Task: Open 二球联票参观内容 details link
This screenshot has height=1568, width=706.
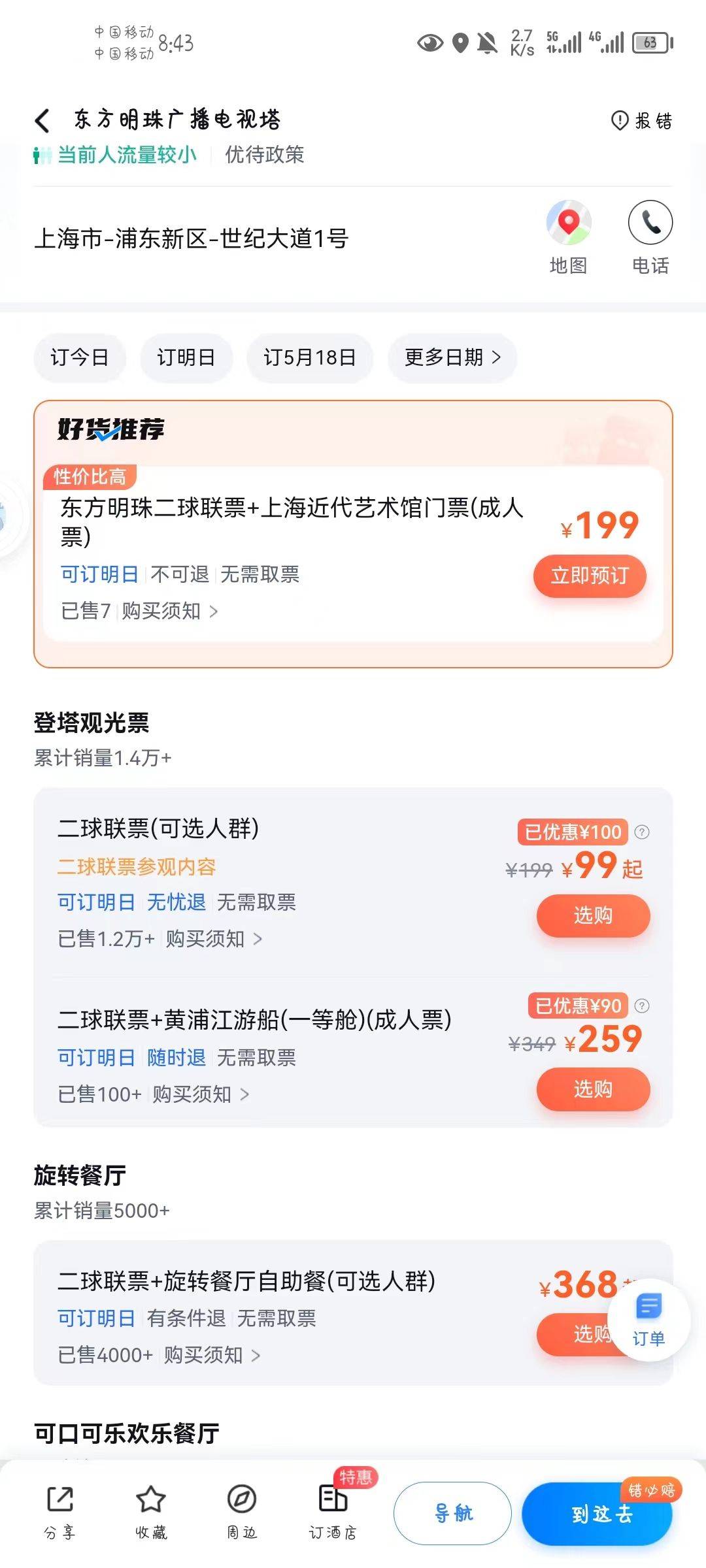Action: click(x=137, y=867)
